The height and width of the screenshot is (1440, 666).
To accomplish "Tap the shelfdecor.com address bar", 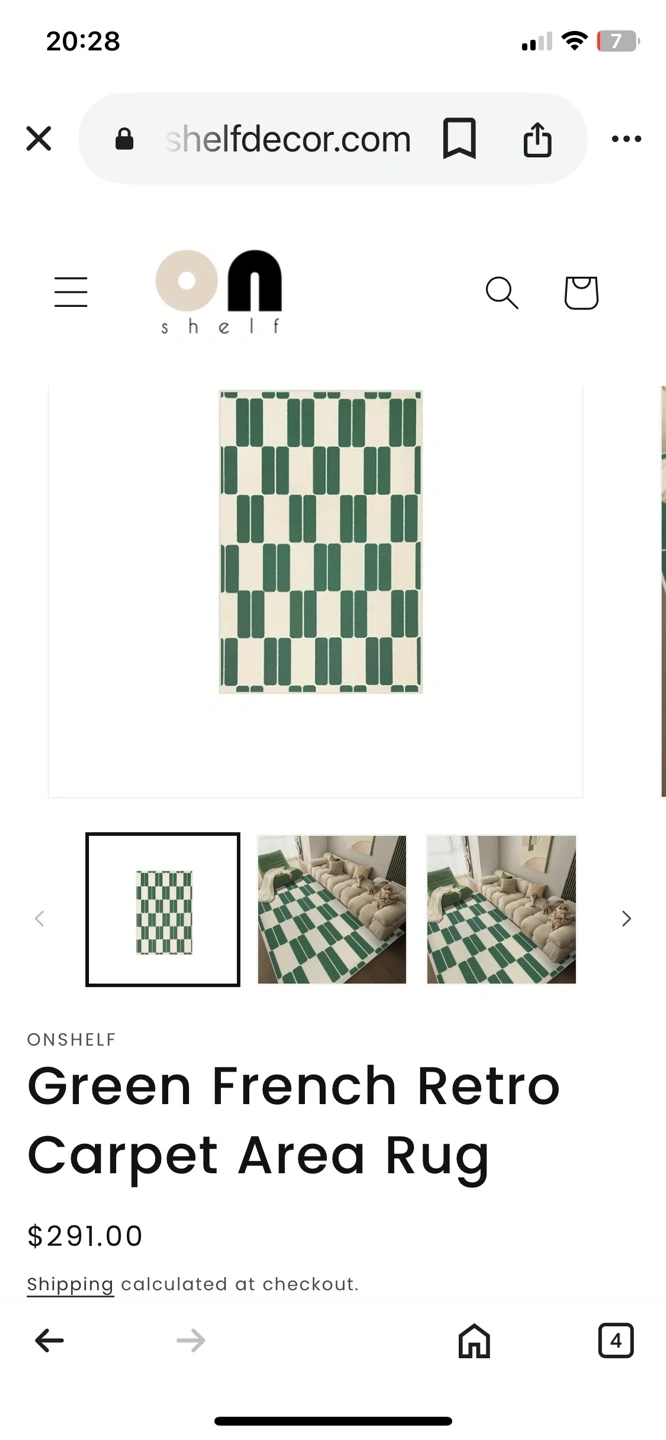I will tap(288, 139).
